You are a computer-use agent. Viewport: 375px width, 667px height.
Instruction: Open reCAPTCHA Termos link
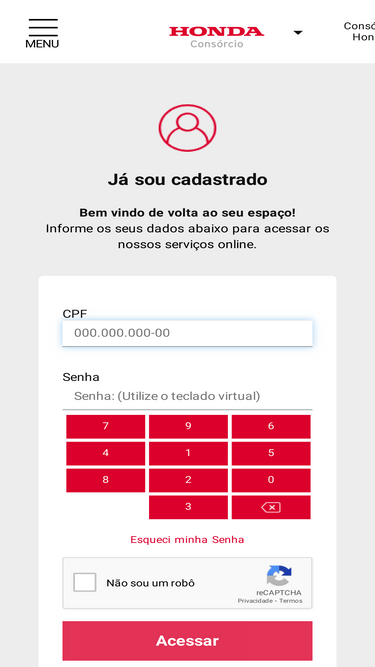coord(291,601)
